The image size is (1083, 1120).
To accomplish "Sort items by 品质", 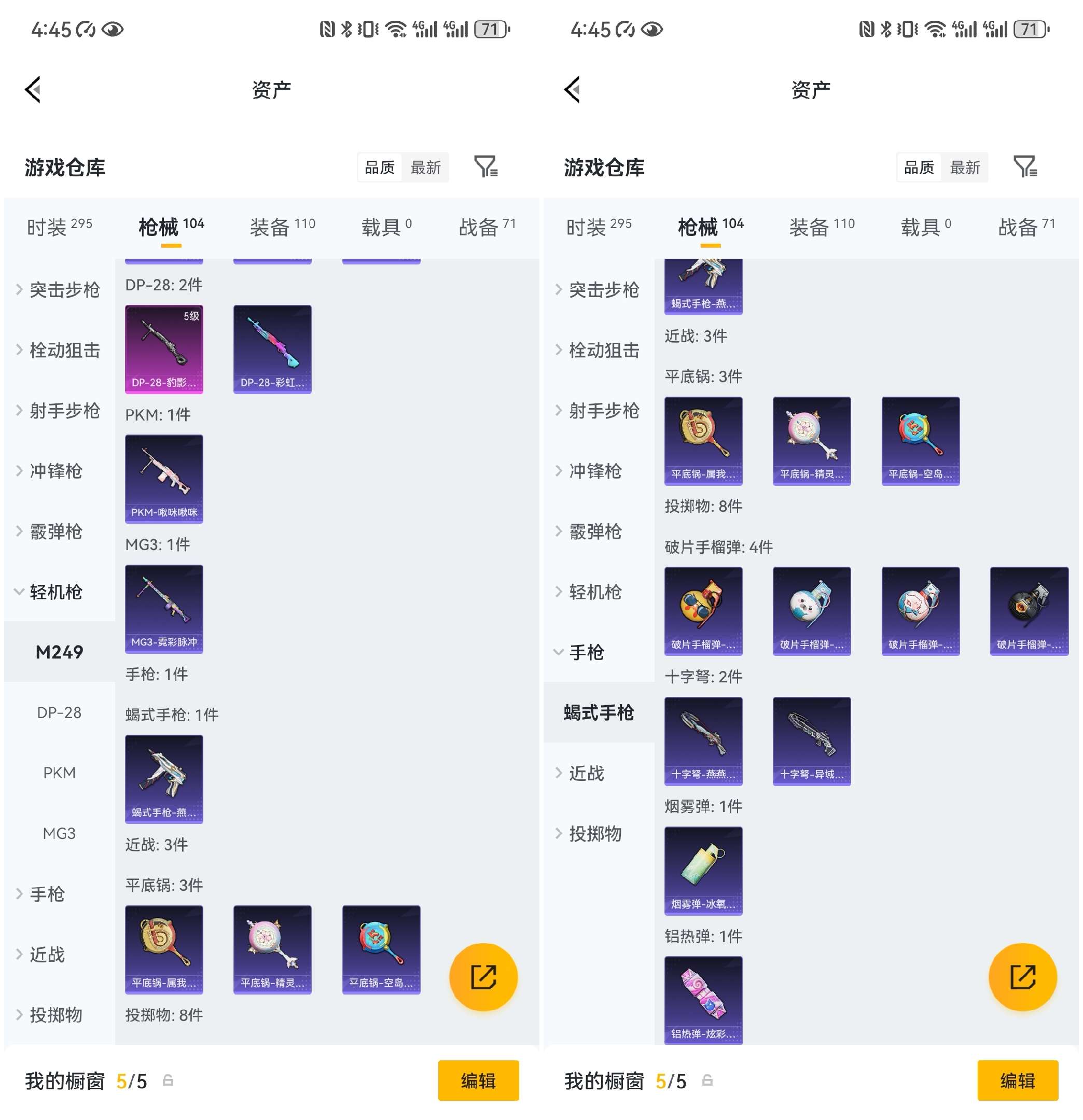I will pos(379,167).
